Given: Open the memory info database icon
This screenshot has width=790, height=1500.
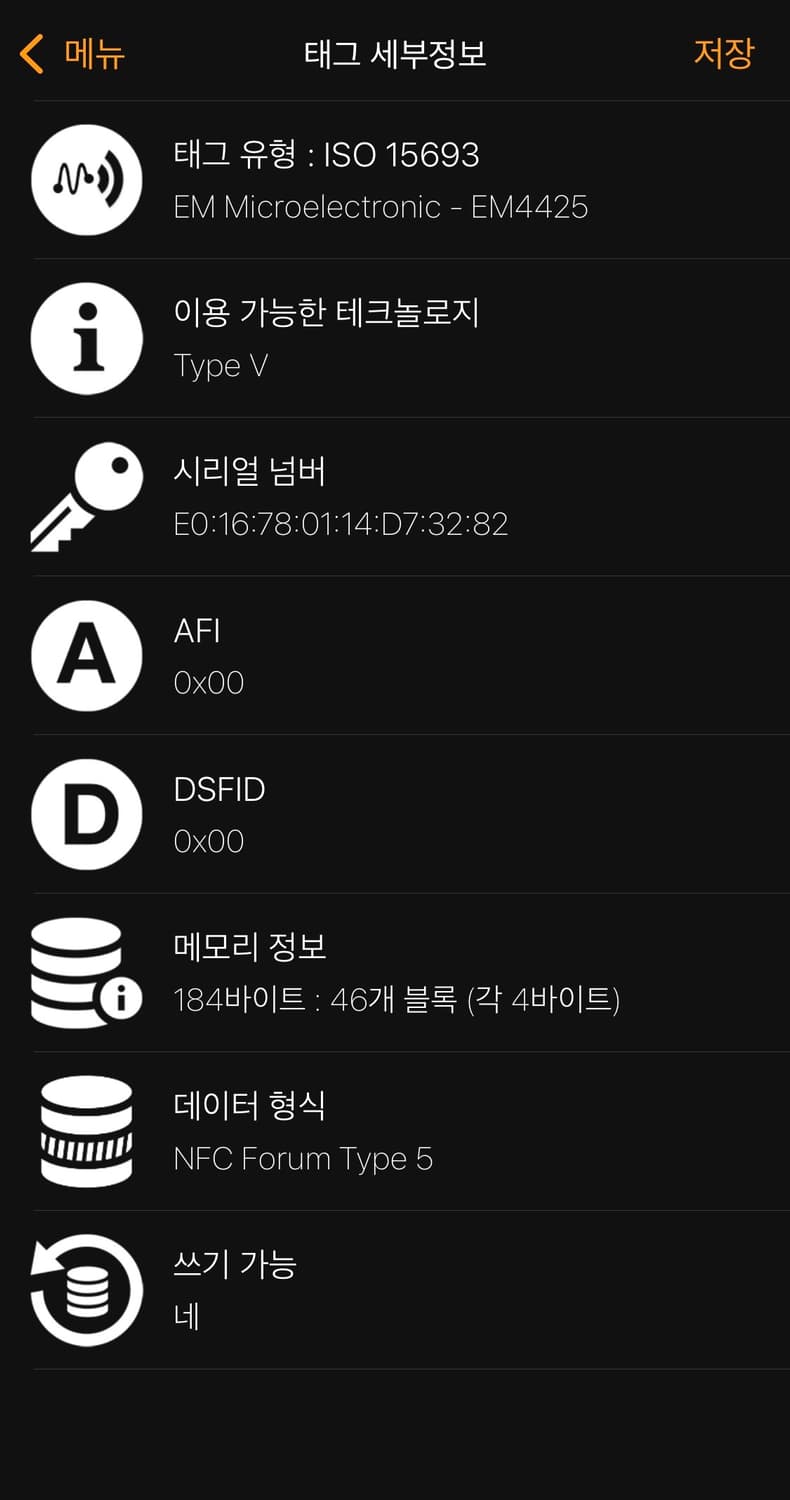Looking at the screenshot, I should tap(86, 972).
